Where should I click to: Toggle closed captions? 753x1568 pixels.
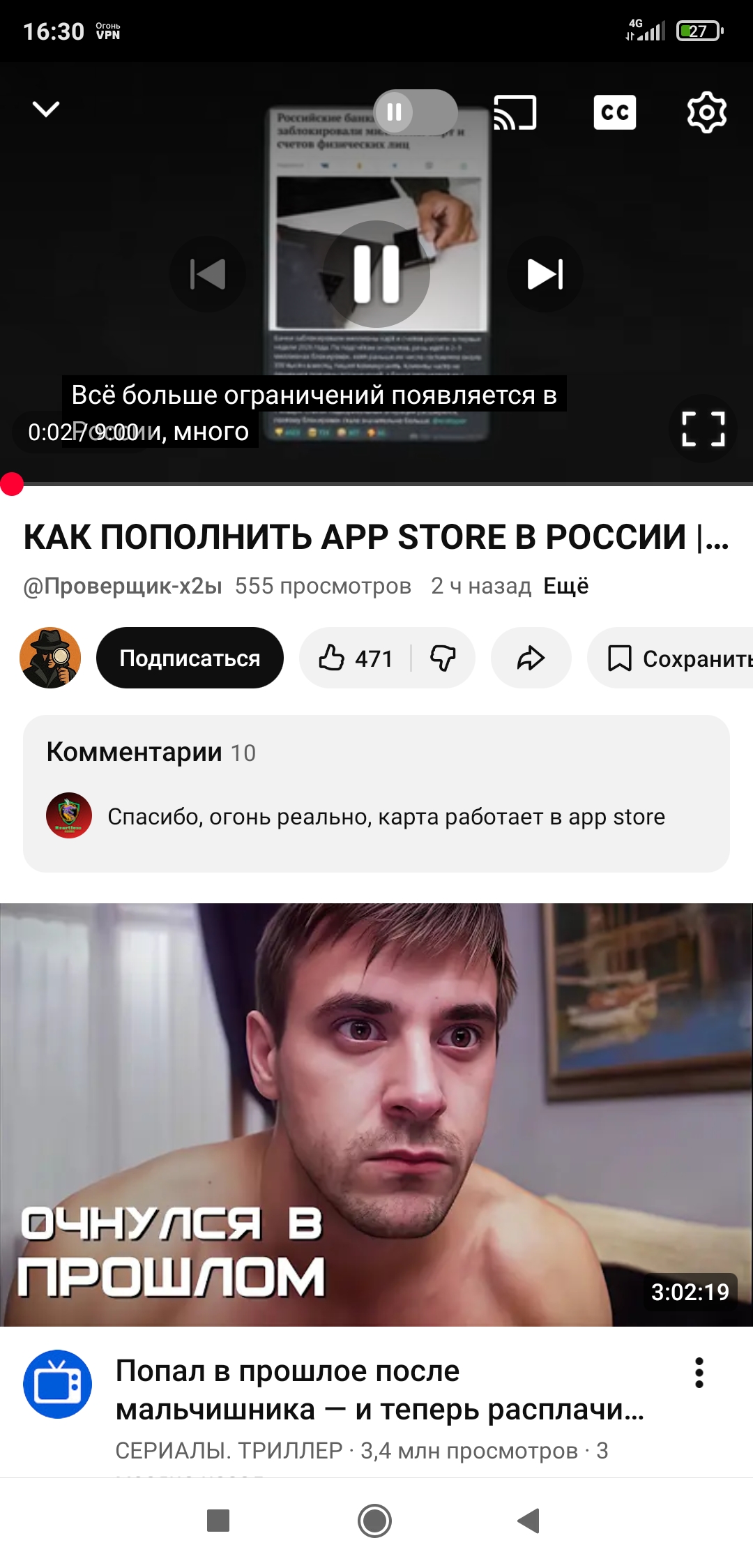(x=614, y=112)
